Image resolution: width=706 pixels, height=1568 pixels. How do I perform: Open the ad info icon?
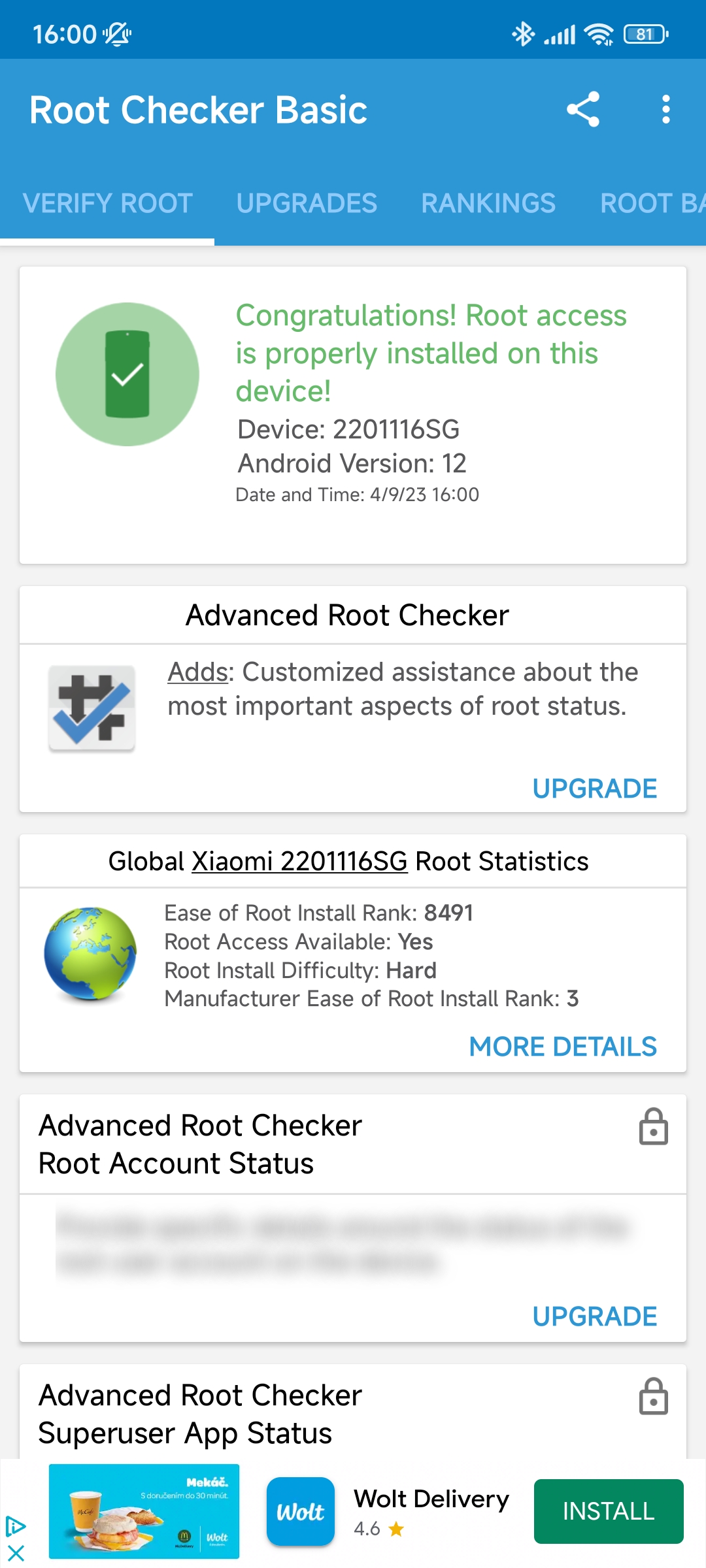click(x=16, y=1527)
